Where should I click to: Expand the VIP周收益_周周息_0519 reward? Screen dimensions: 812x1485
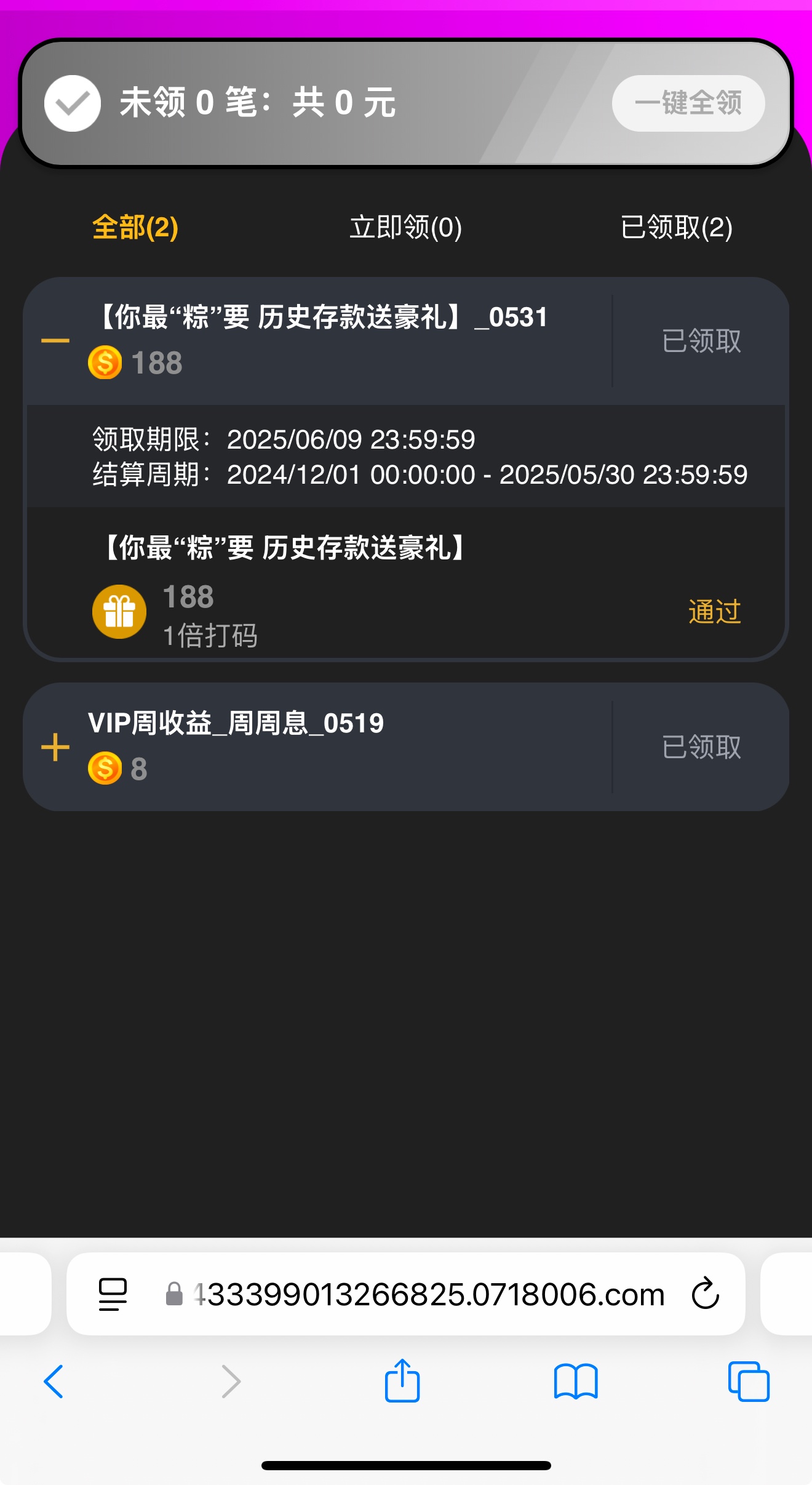coord(55,747)
